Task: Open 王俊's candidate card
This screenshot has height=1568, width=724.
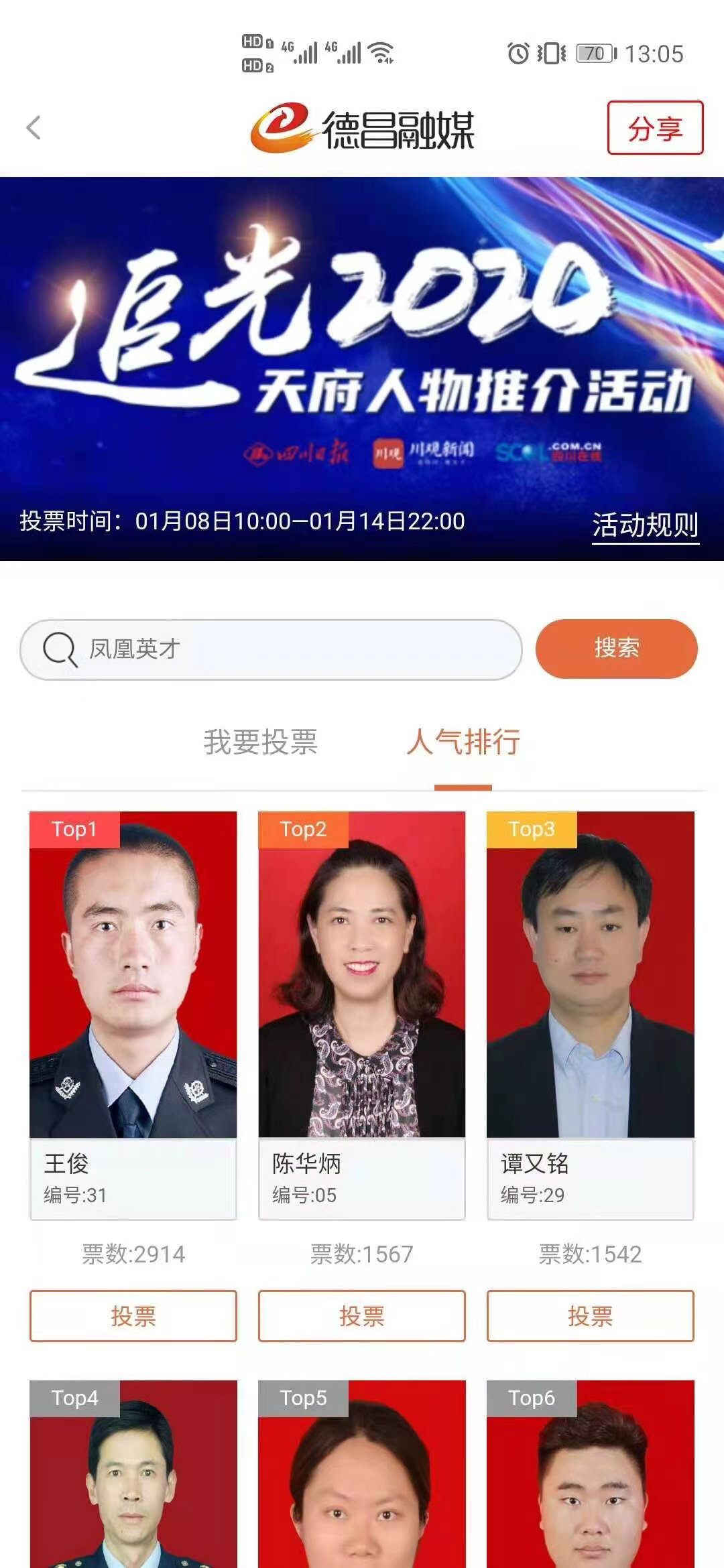Action: click(133, 1005)
